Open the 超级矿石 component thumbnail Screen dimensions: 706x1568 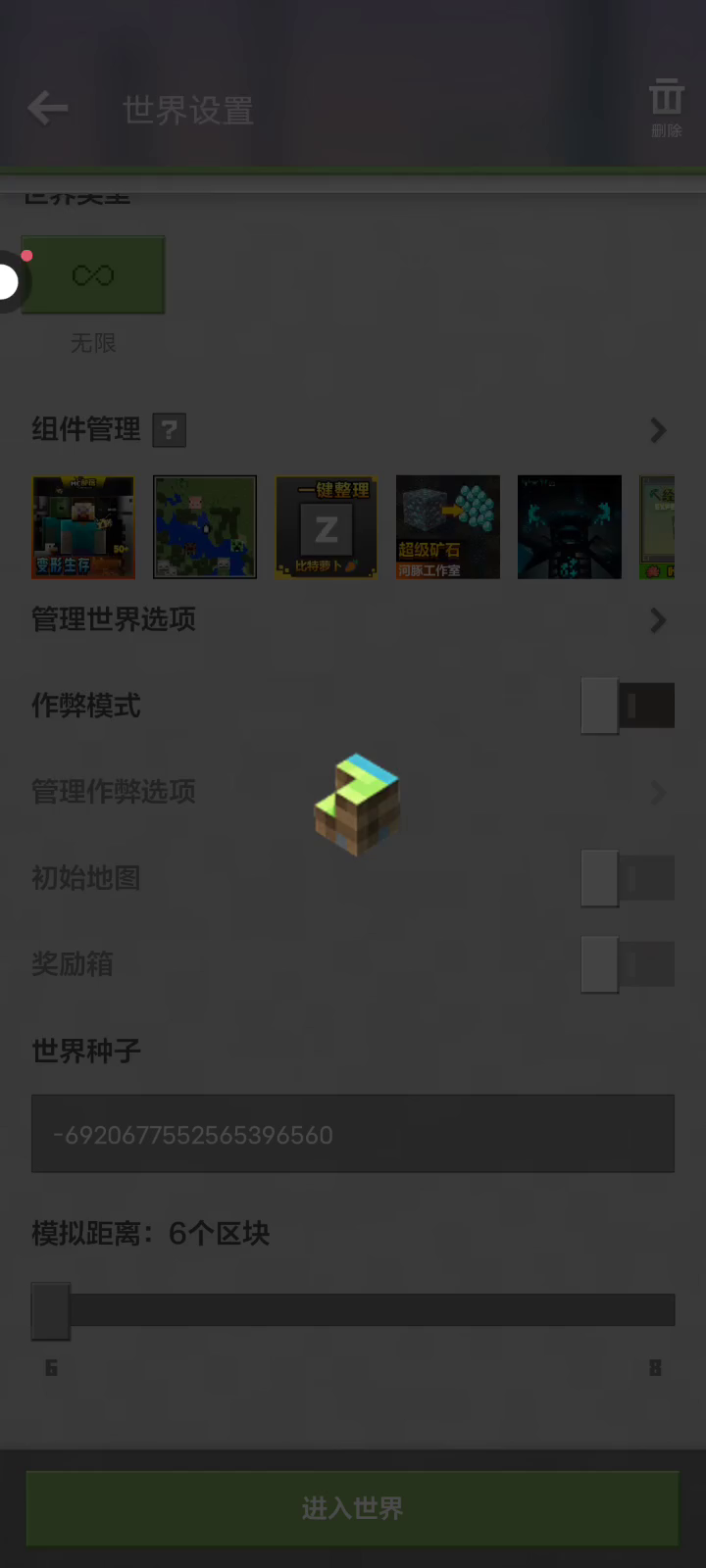pos(448,527)
